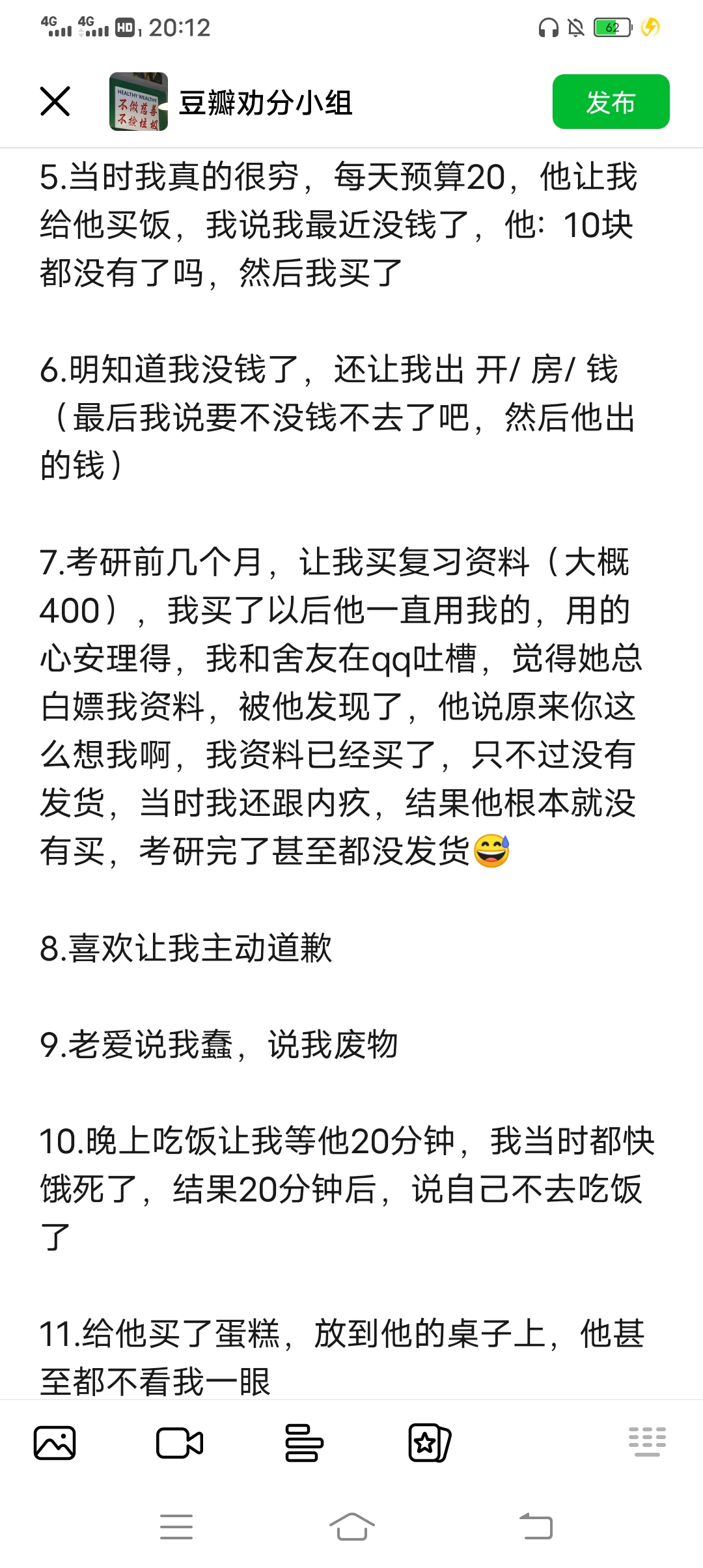Open the system recent apps menu
This screenshot has width=703, height=1568.
pyautogui.click(x=176, y=1526)
